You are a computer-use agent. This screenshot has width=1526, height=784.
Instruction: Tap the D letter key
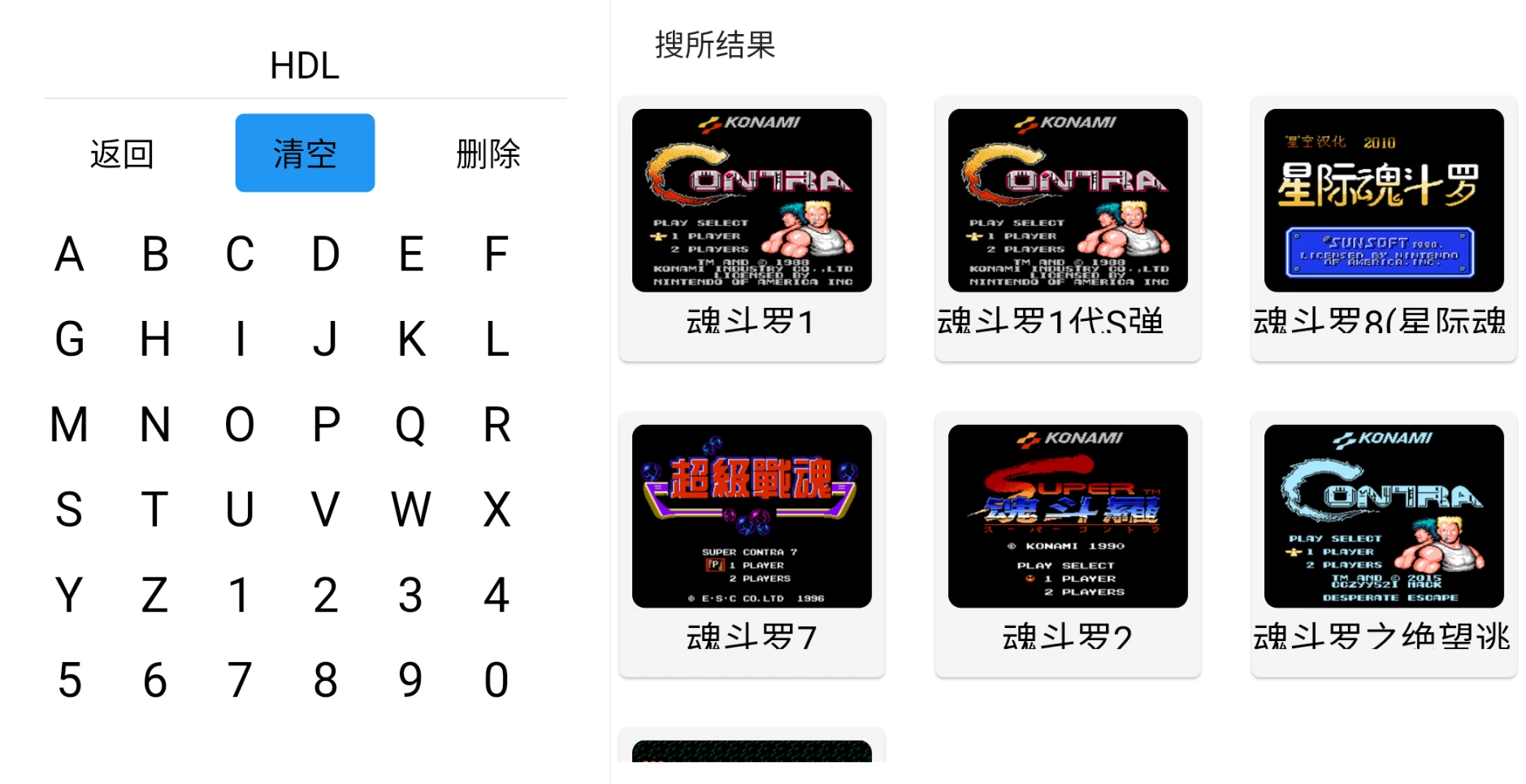(326, 254)
